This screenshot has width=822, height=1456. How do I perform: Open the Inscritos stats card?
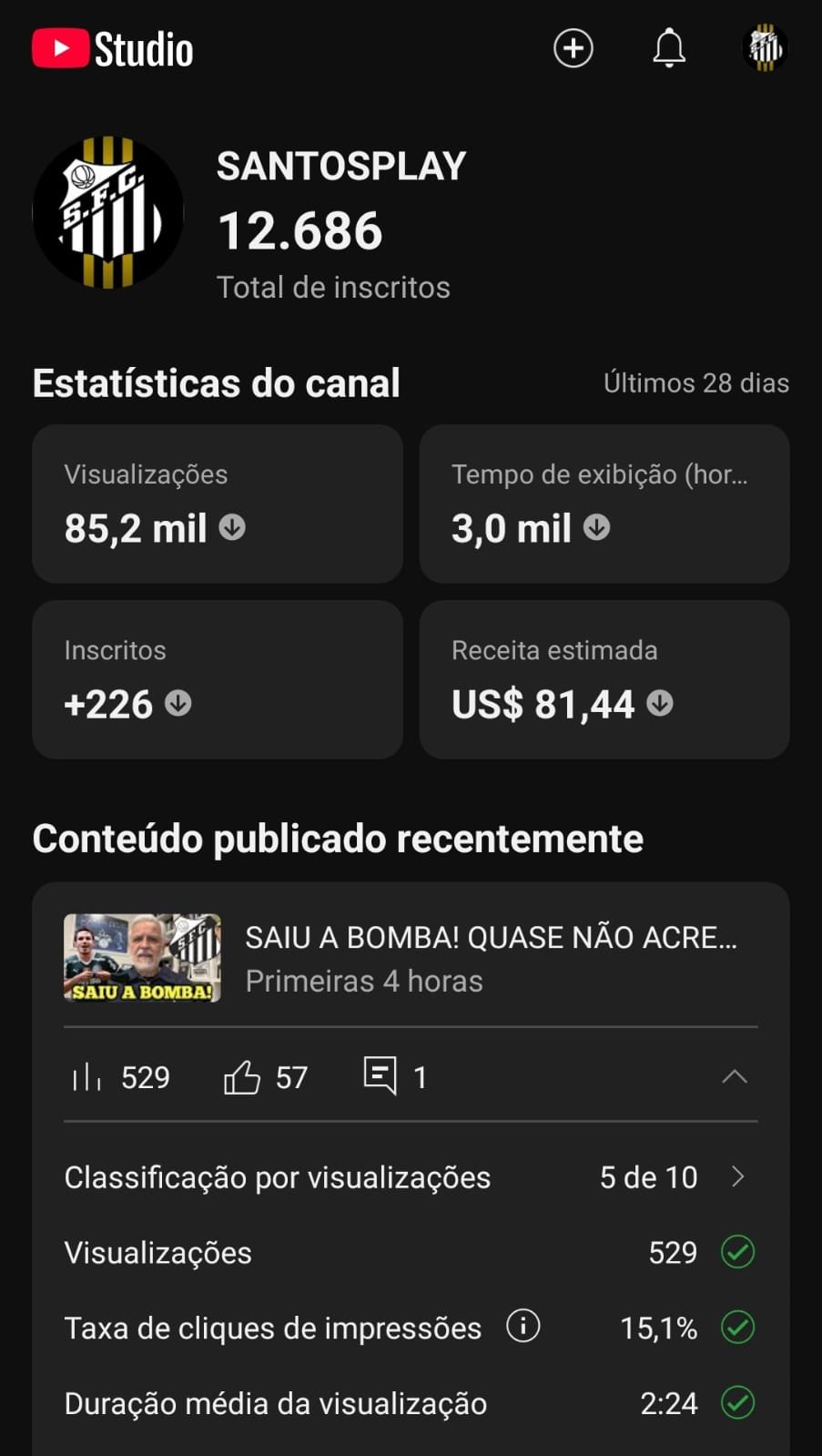pyautogui.click(x=218, y=679)
